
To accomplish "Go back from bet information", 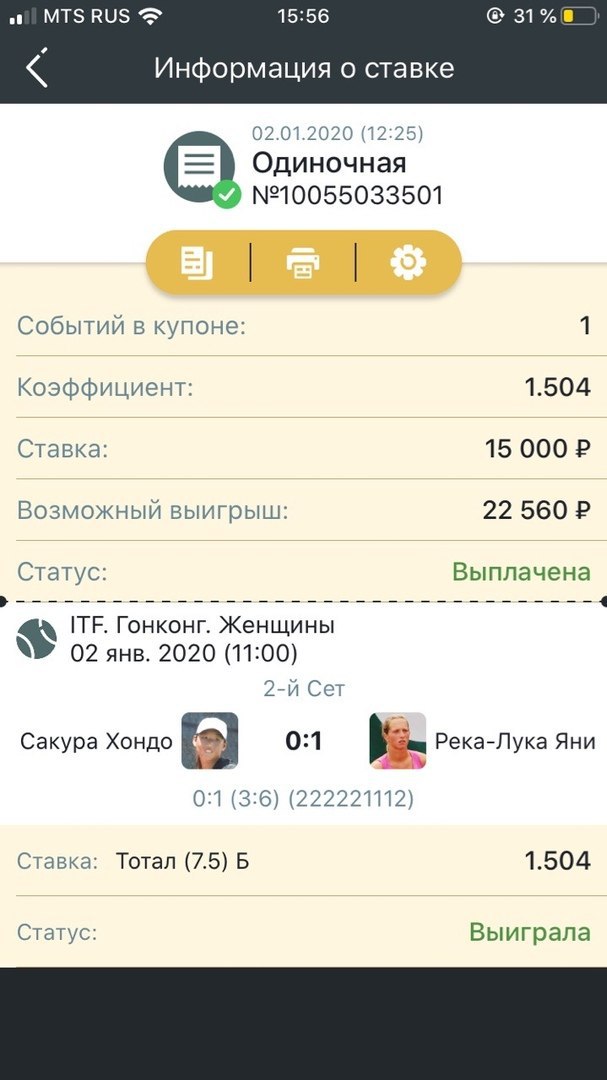I will [37, 68].
